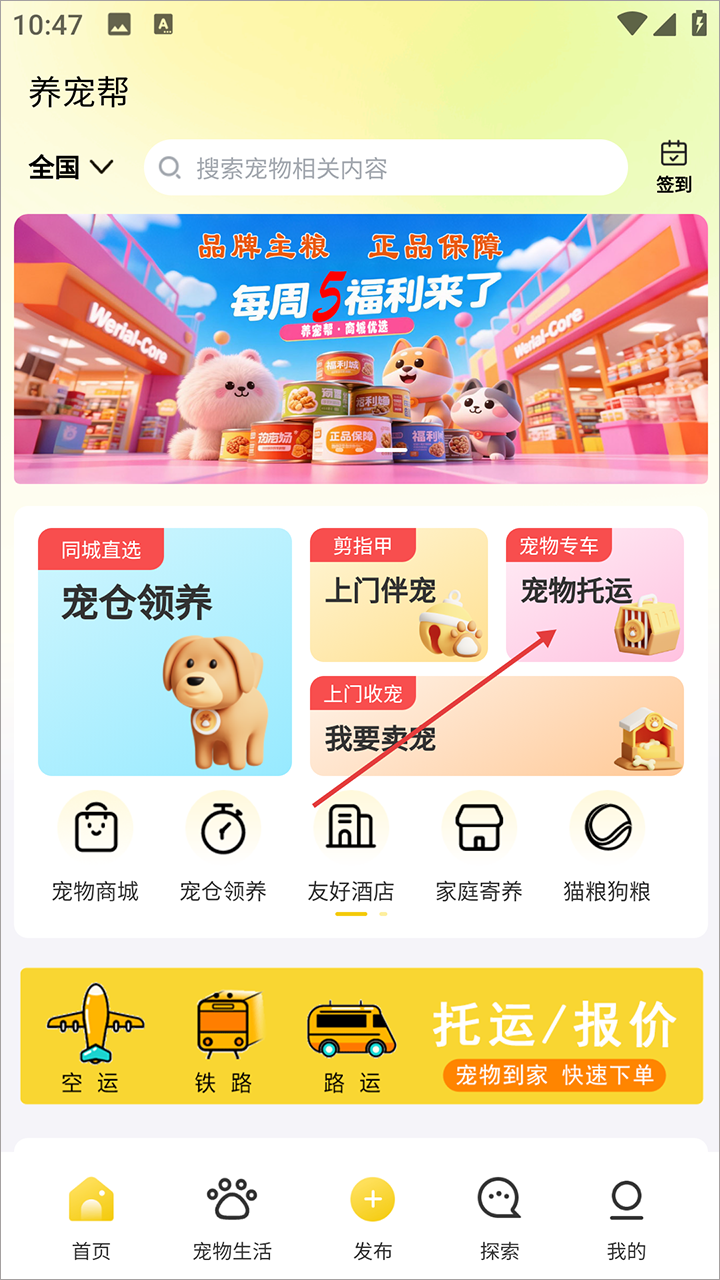This screenshot has height=1280, width=720.
Task: Open the 宠仓领养 同城直选 card
Action: coord(165,652)
